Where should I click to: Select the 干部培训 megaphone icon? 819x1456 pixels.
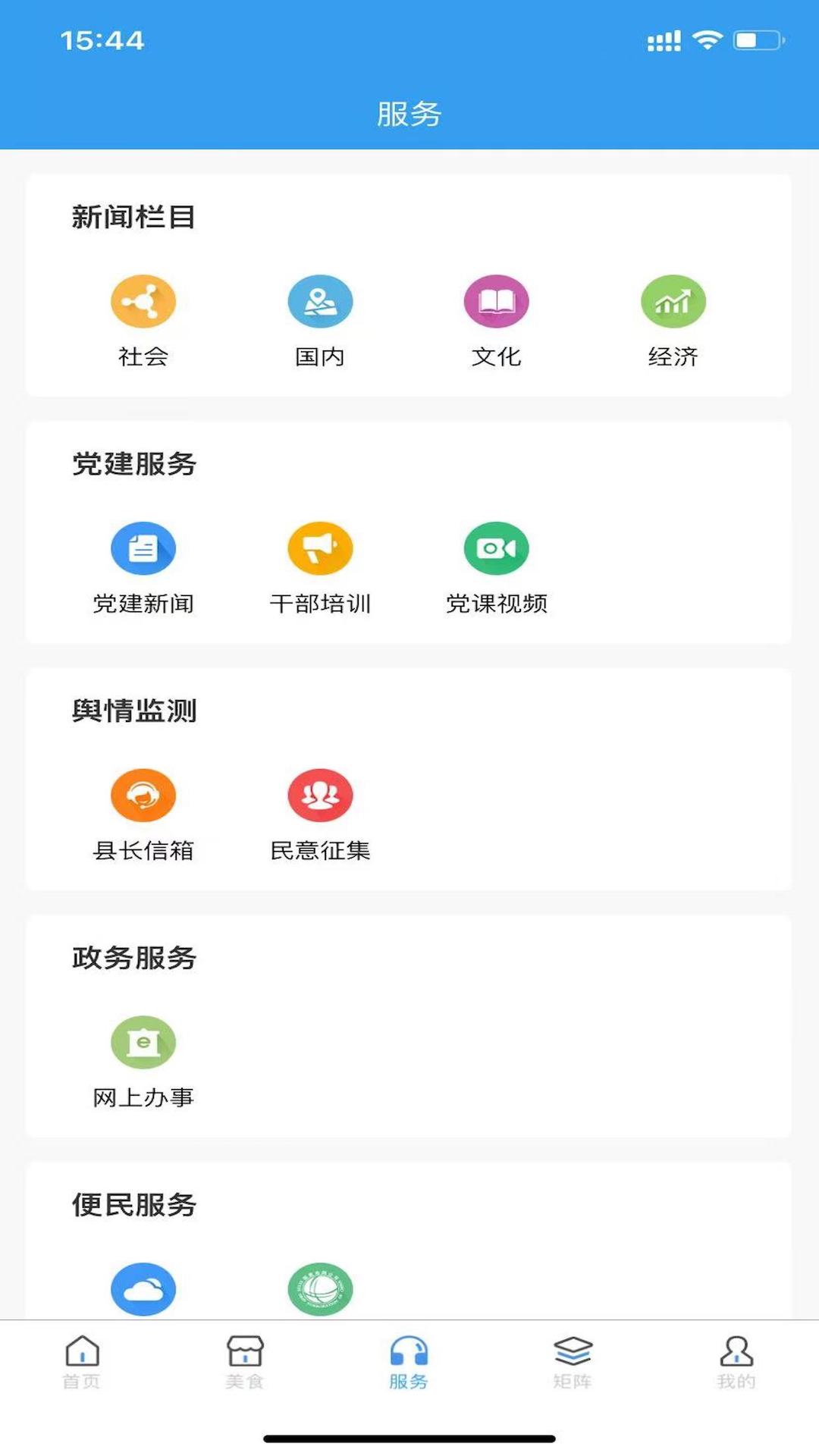point(321,548)
